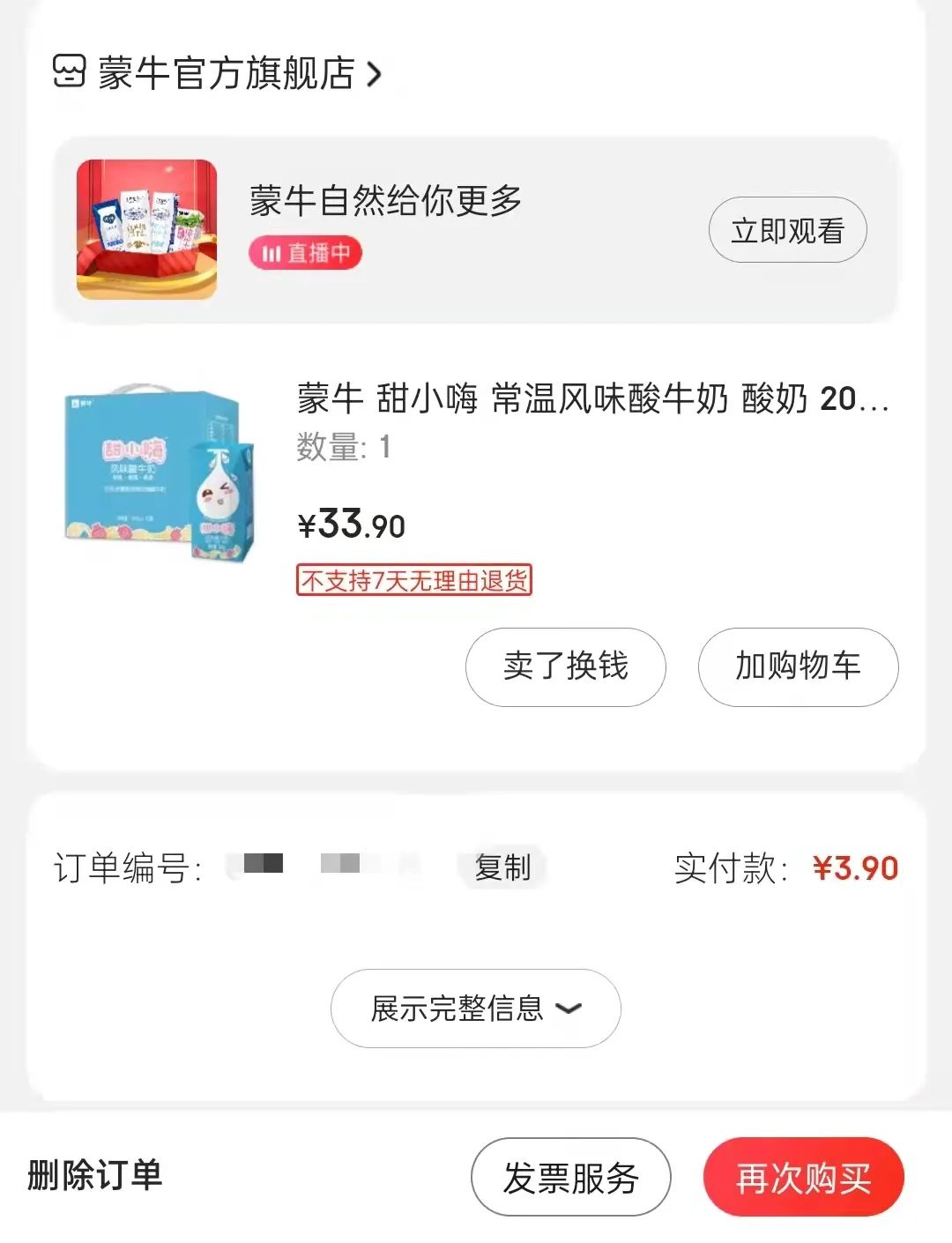Open 发票服务 invoice options
The image size is (952, 1243).
[x=570, y=1178]
